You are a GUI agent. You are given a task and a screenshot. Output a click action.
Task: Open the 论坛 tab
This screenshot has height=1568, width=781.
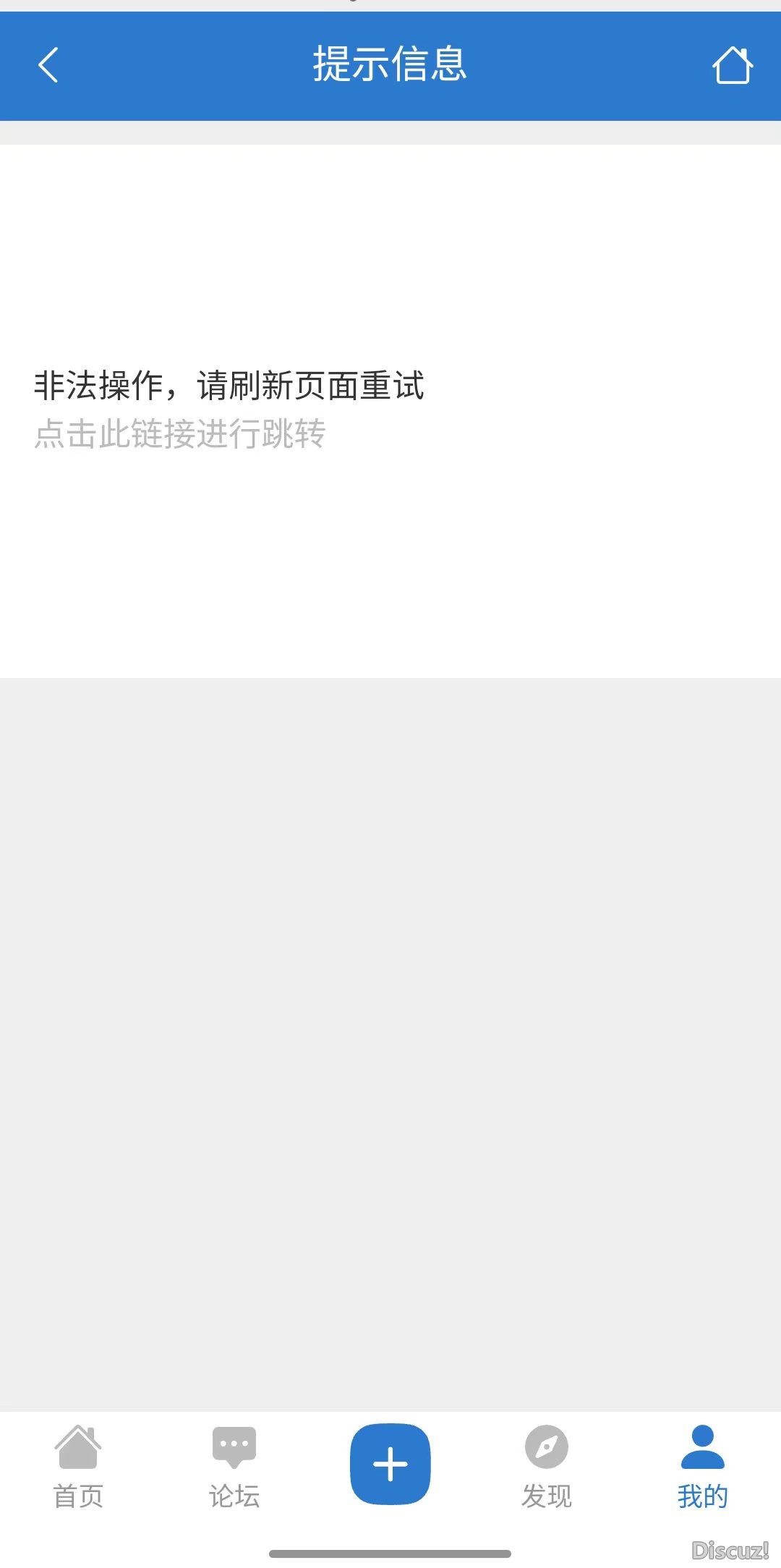pyautogui.click(x=234, y=1467)
